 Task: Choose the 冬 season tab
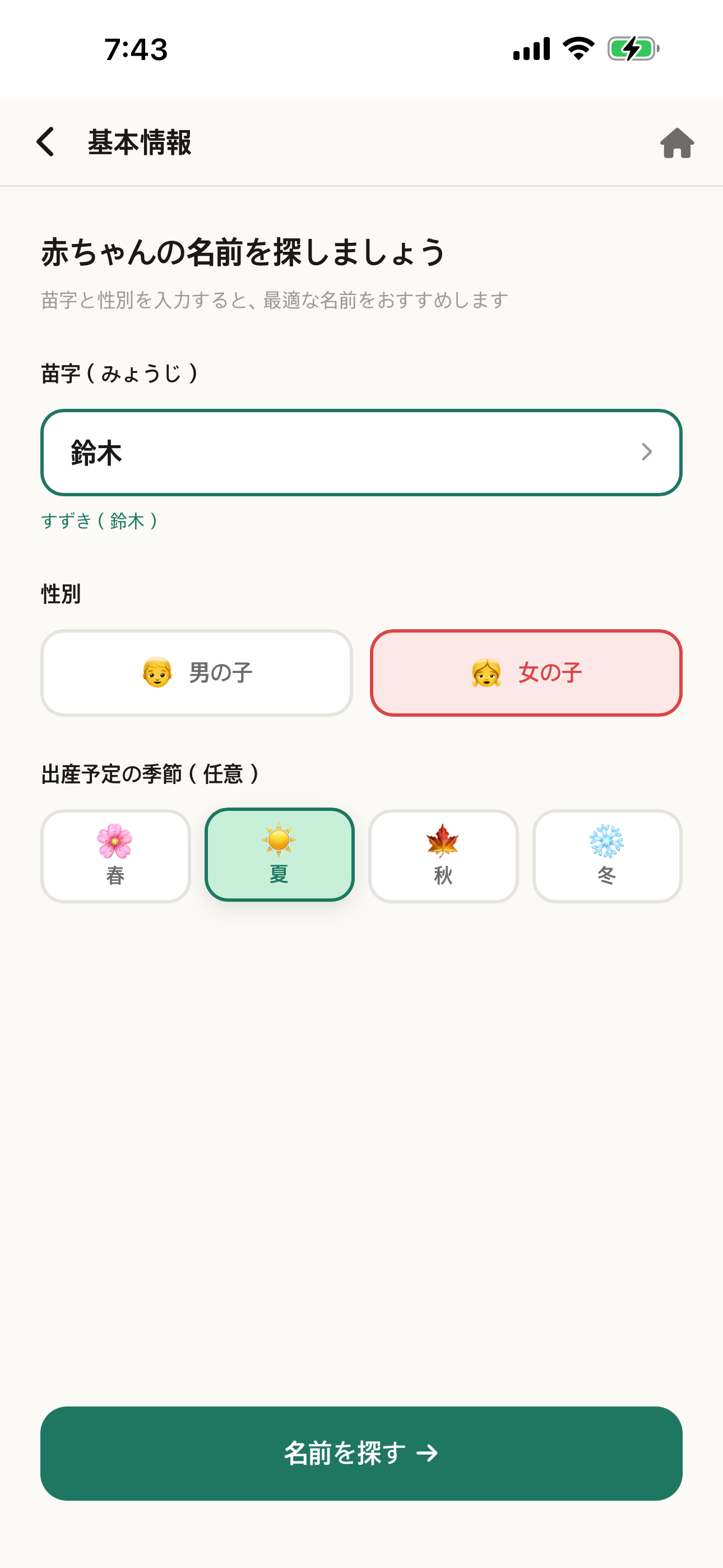pos(608,855)
